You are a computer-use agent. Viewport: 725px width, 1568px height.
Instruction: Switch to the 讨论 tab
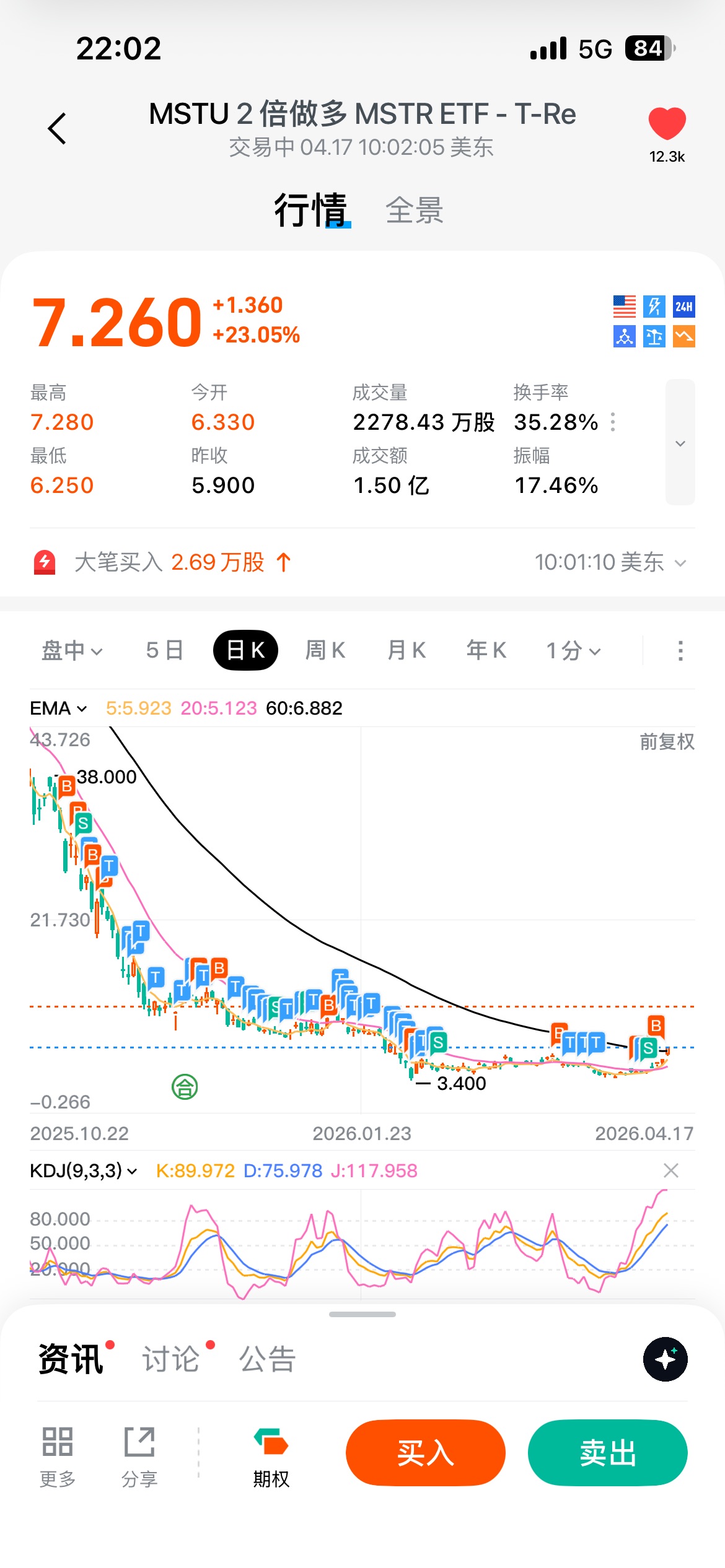(172, 1359)
